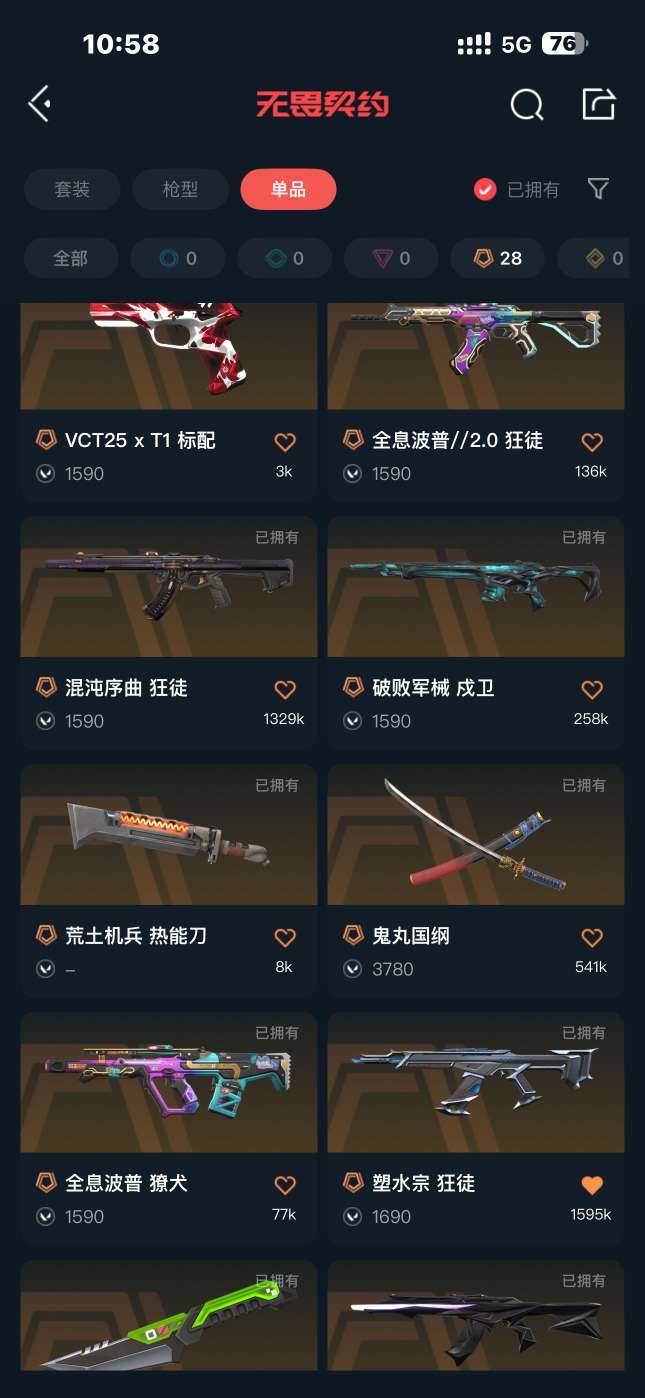Switch to the 套装 tab
The width and height of the screenshot is (645, 1398).
tap(72, 189)
